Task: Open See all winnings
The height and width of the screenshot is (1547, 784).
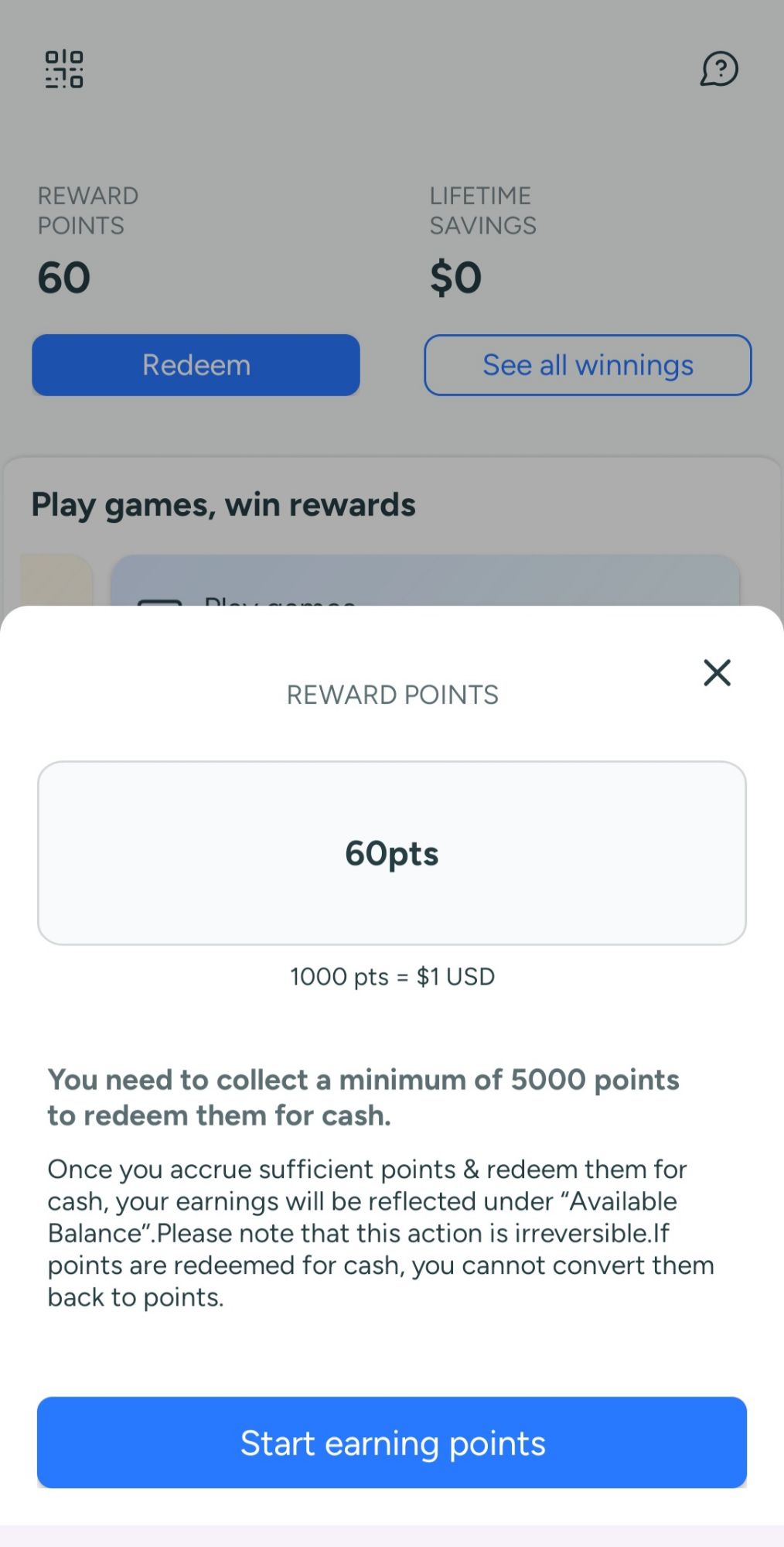Action: pos(588,364)
